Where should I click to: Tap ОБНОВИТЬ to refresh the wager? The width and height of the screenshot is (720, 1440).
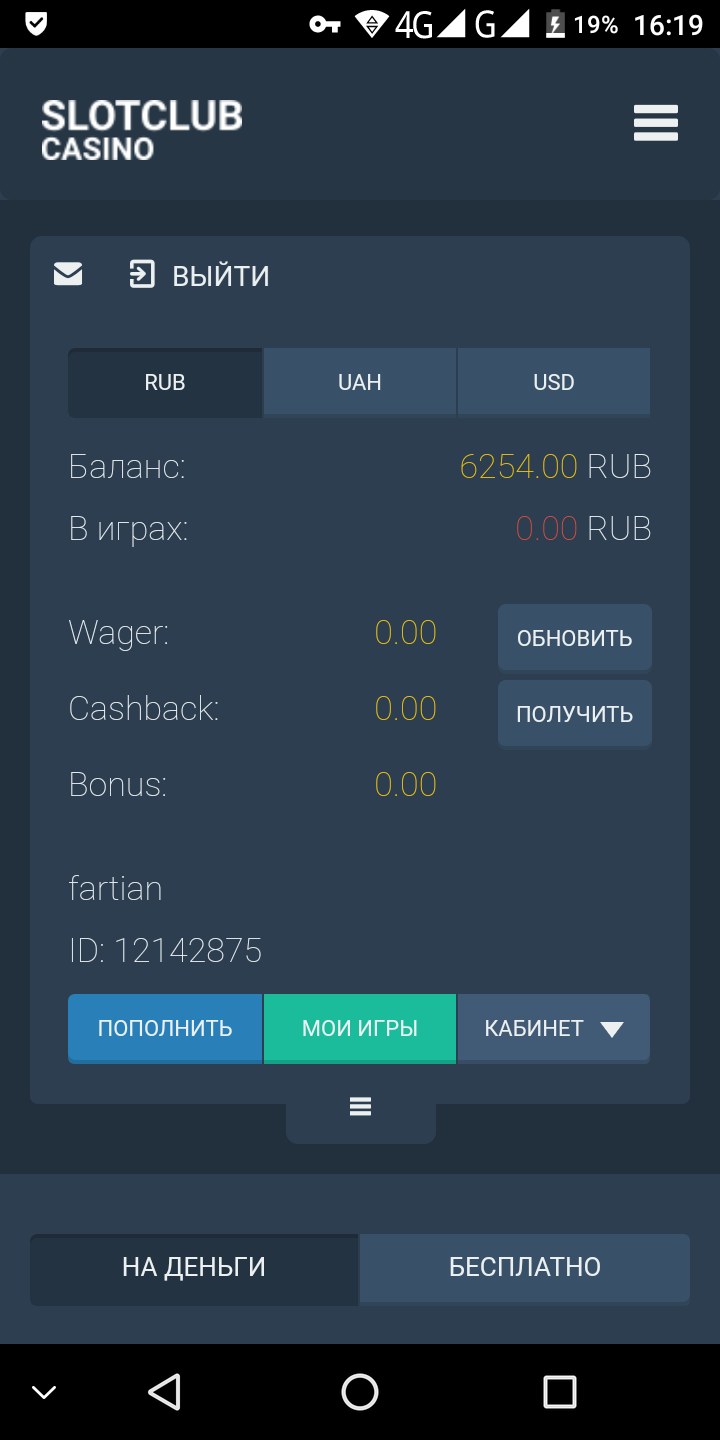pos(574,637)
